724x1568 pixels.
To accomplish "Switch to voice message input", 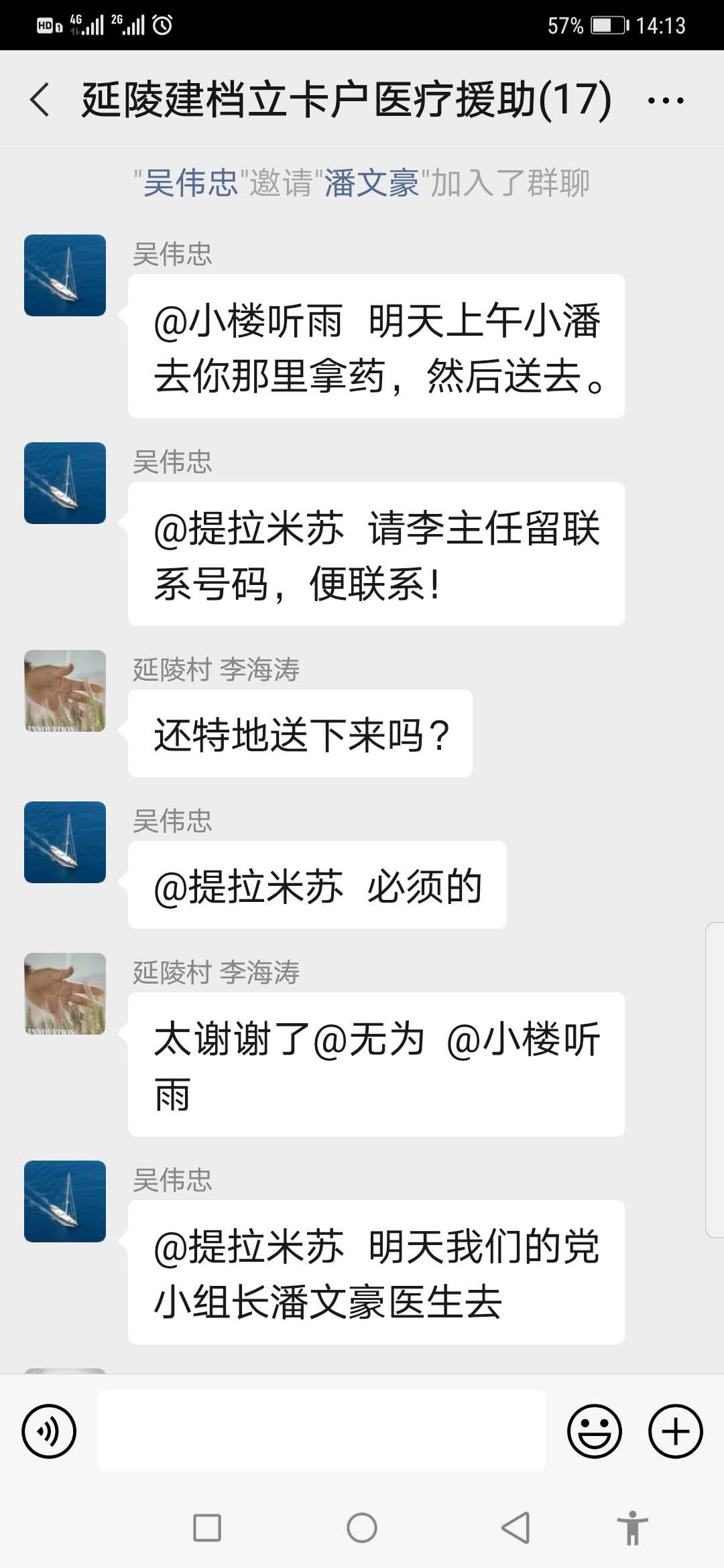I will [49, 1431].
